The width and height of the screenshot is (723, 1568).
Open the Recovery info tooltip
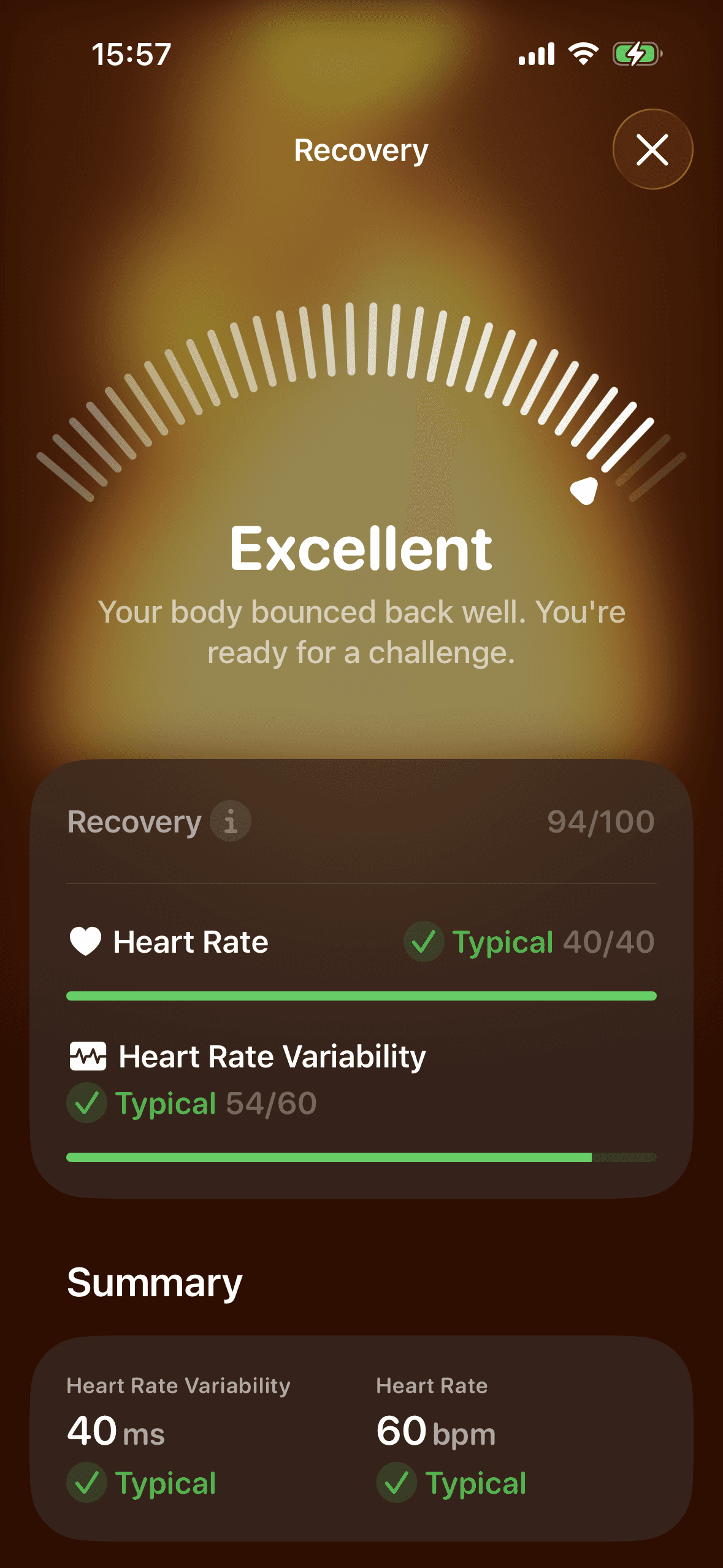231,822
